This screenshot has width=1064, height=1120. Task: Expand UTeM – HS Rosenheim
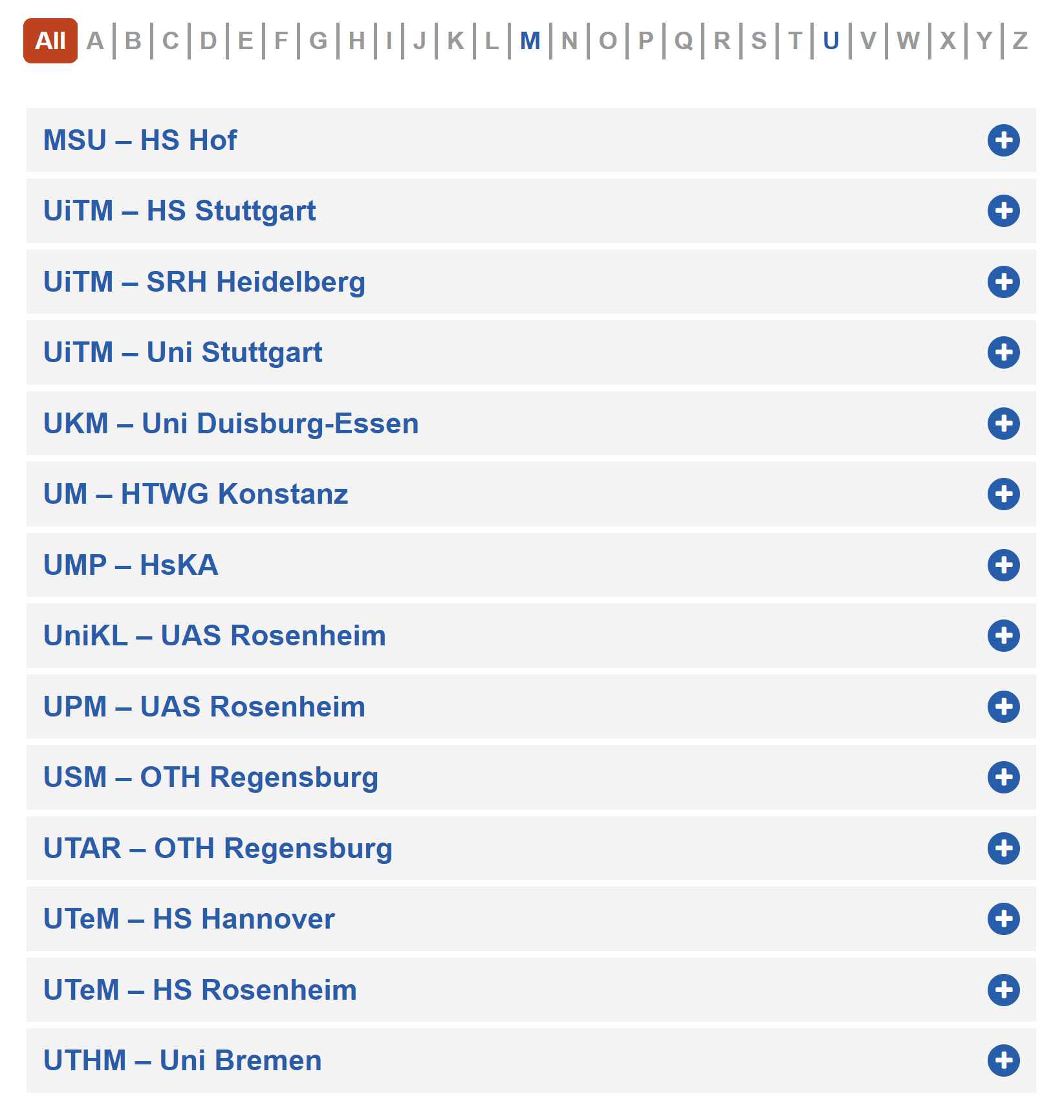(x=531, y=990)
